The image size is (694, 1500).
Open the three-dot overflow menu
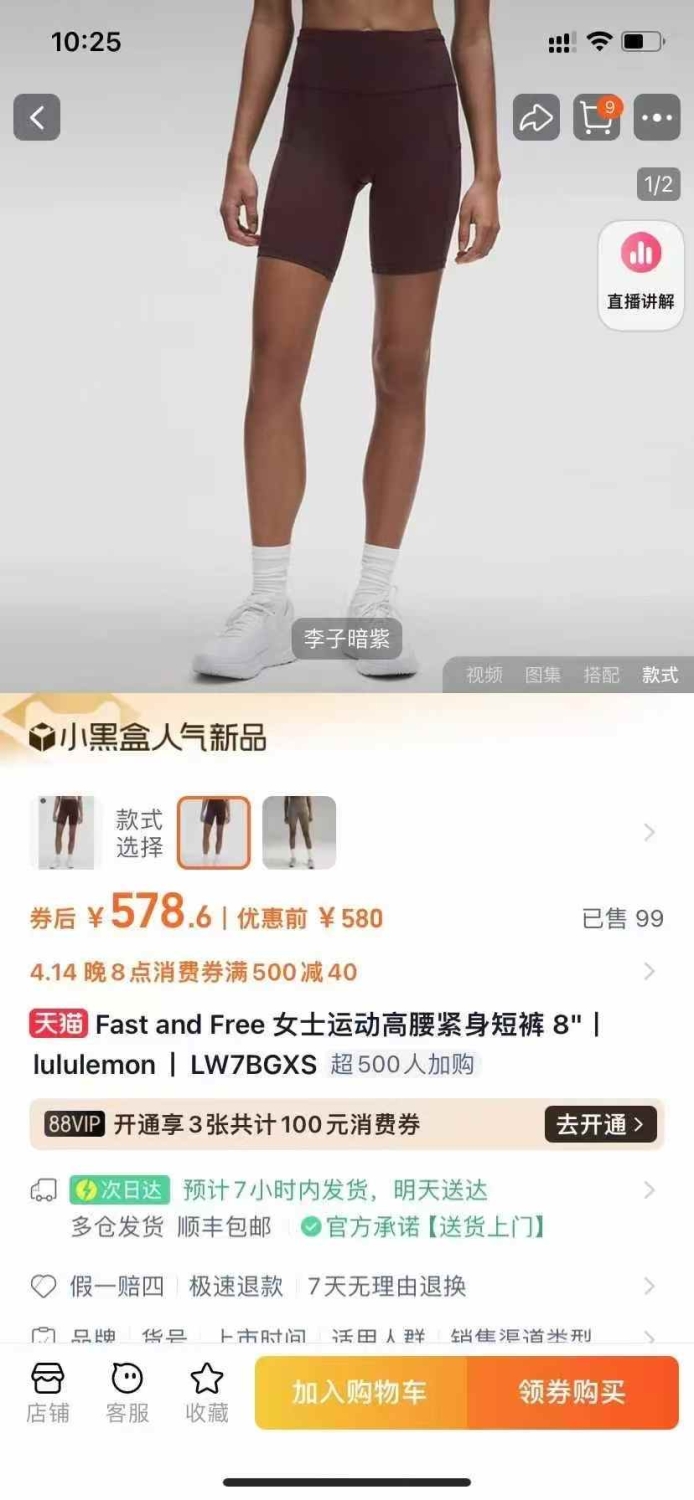[657, 118]
